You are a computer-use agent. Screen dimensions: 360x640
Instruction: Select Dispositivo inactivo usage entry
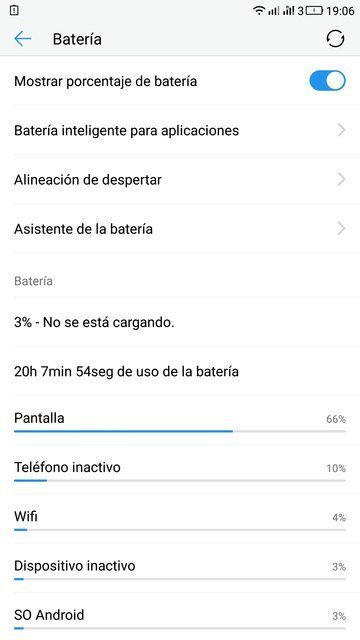click(x=180, y=569)
